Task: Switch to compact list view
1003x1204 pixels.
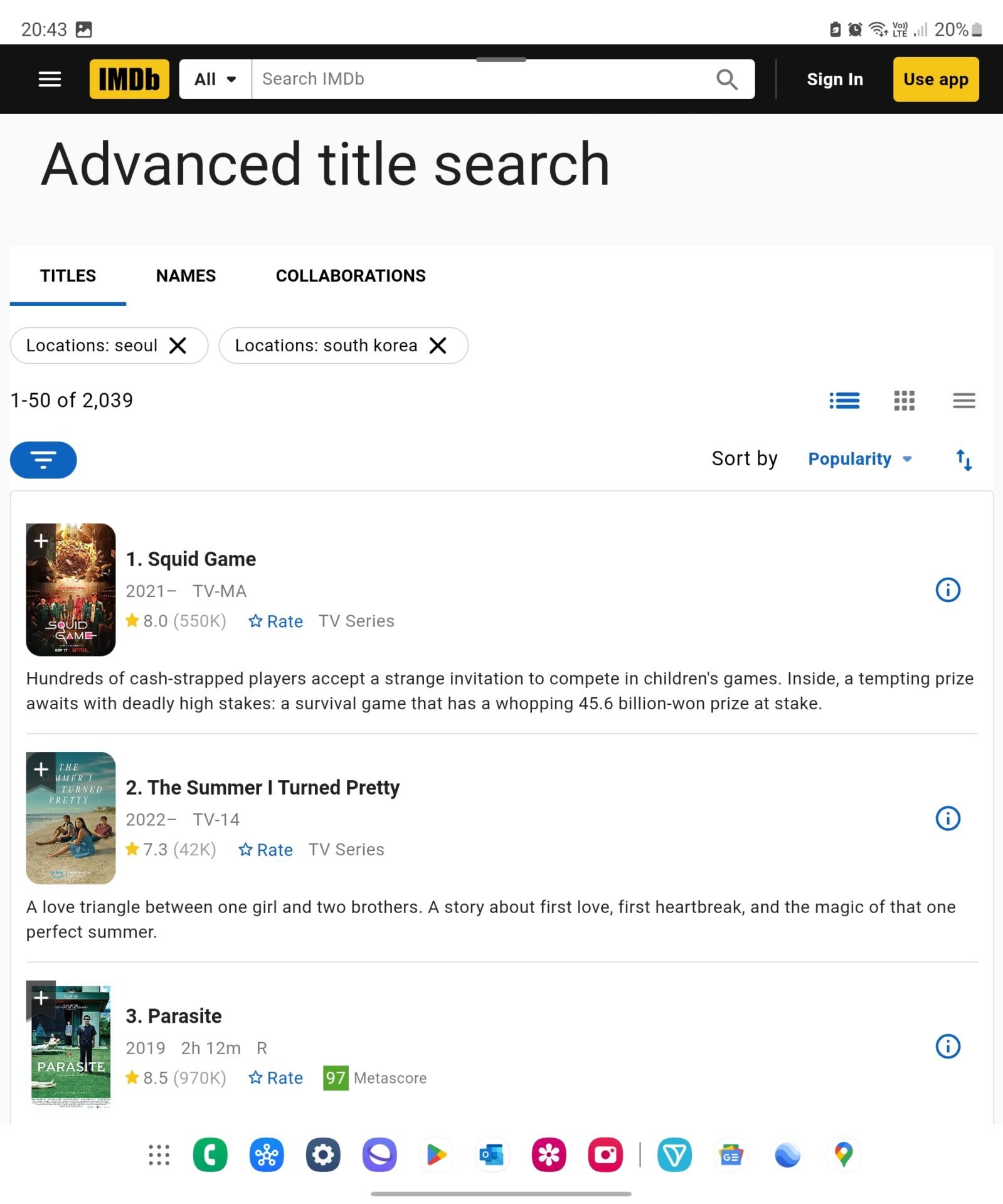Action: point(963,400)
